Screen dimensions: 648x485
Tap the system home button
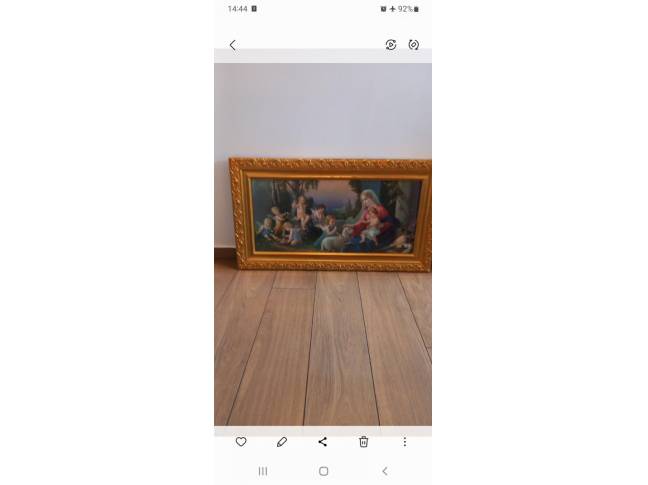tap(323, 471)
